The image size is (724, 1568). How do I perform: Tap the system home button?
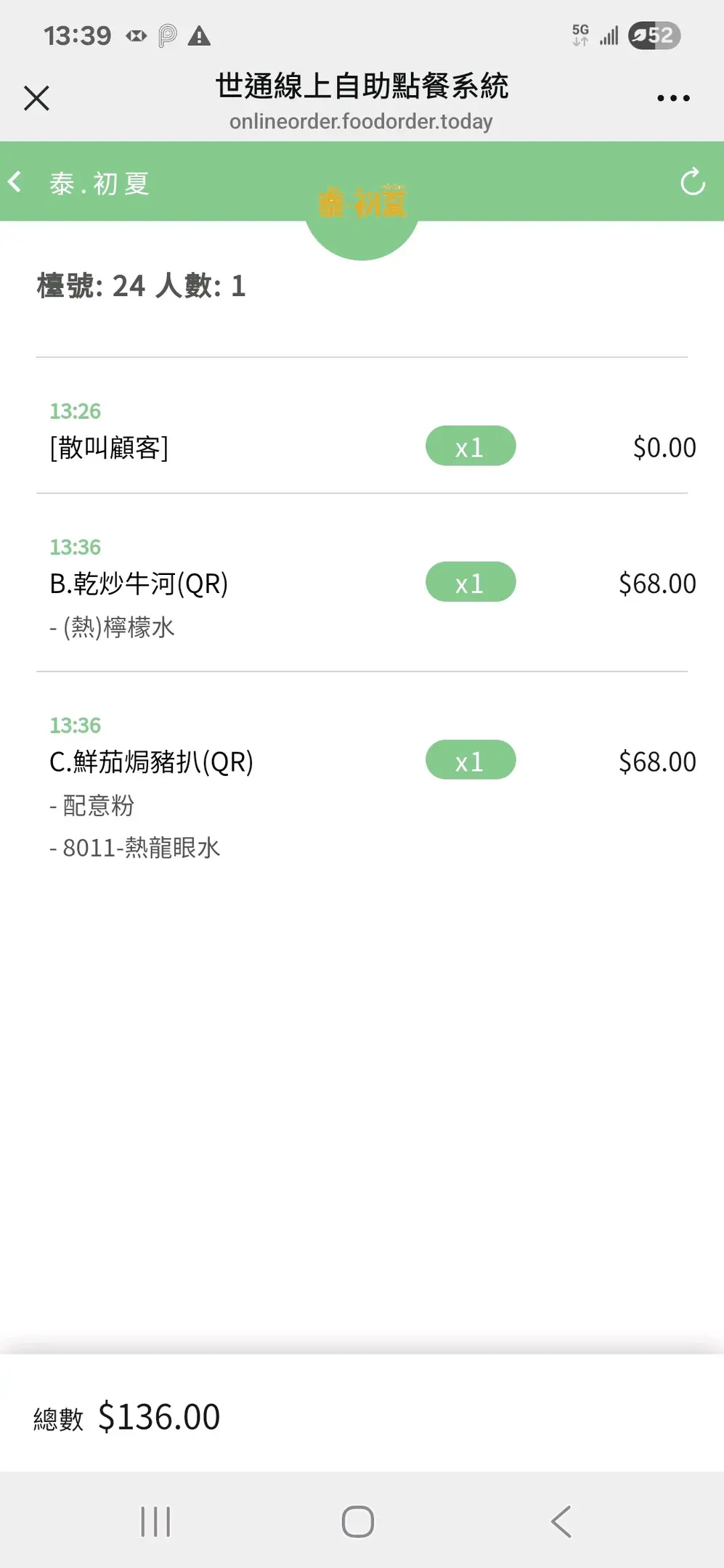point(358,1522)
